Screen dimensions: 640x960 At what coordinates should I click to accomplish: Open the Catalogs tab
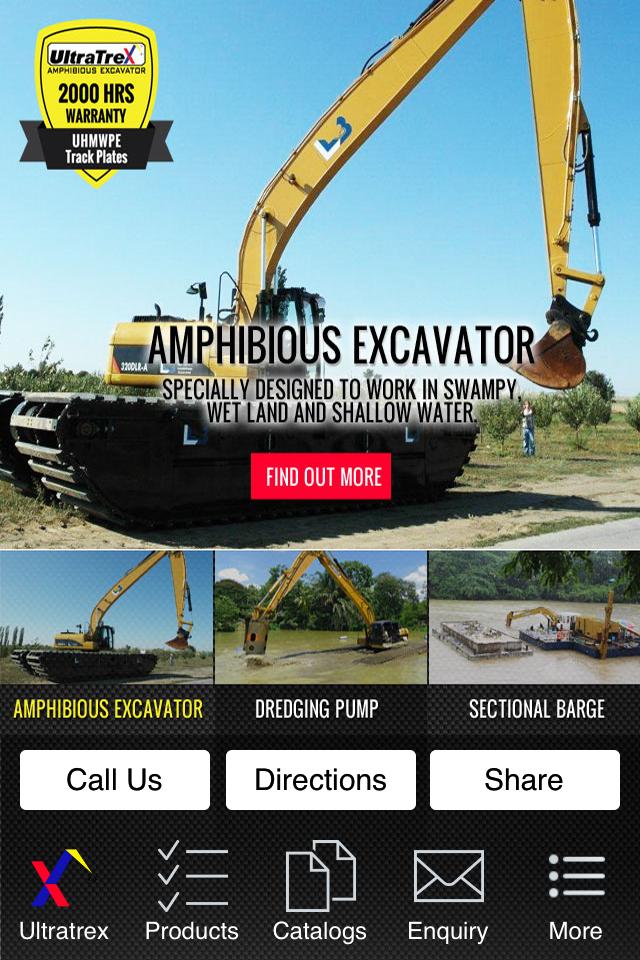(320, 895)
